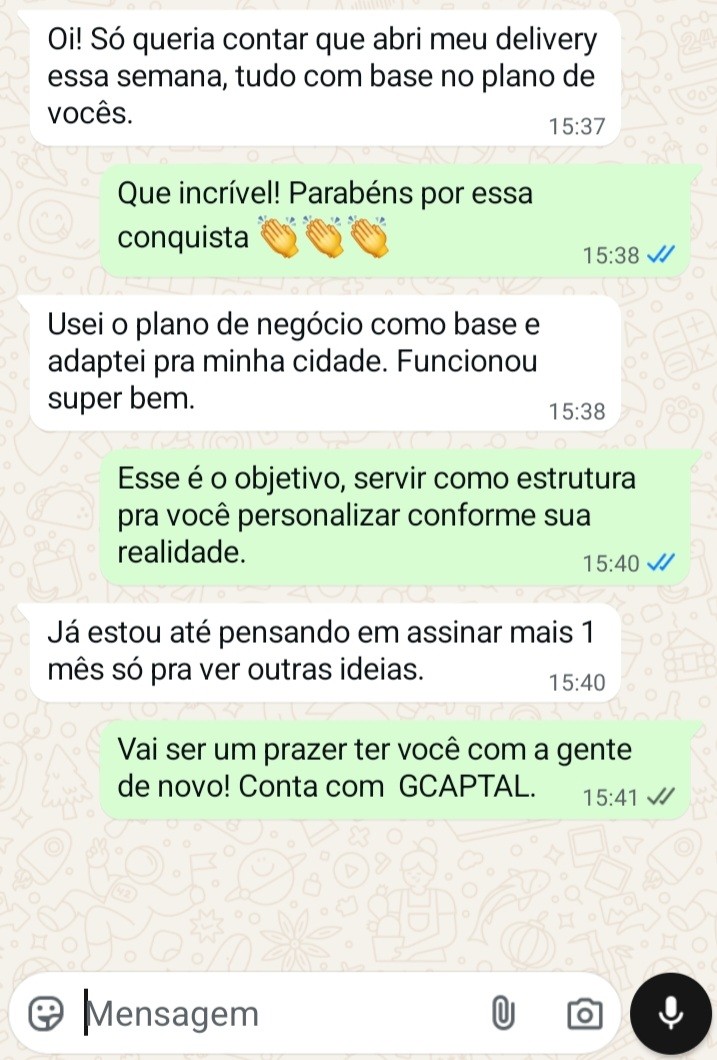This screenshot has height=1060, width=717.
Task: Open the camera from the message bar
Action: tap(584, 1014)
